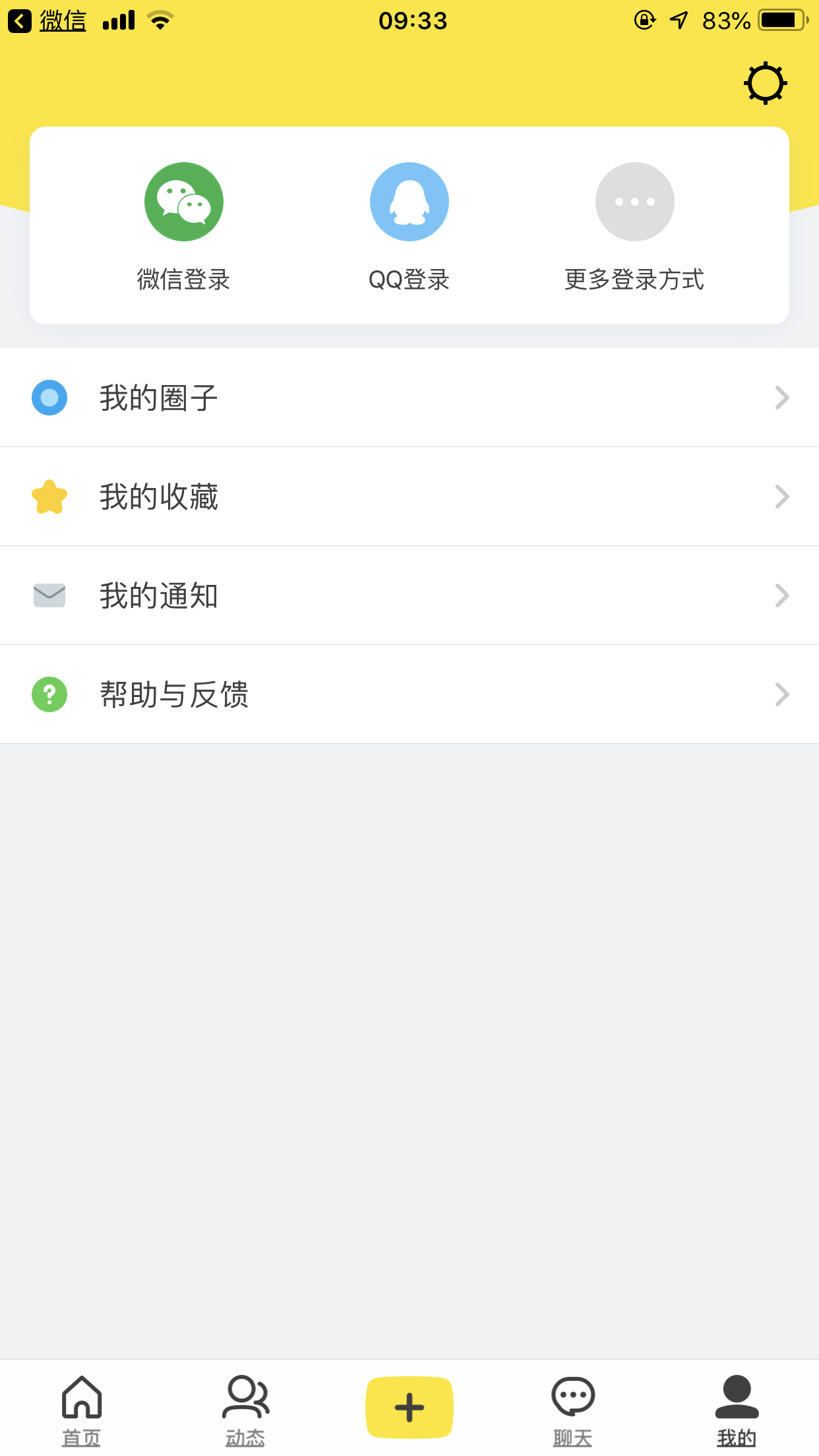View 我的通知 notifications
This screenshot has height=1456, width=819.
tap(409, 595)
